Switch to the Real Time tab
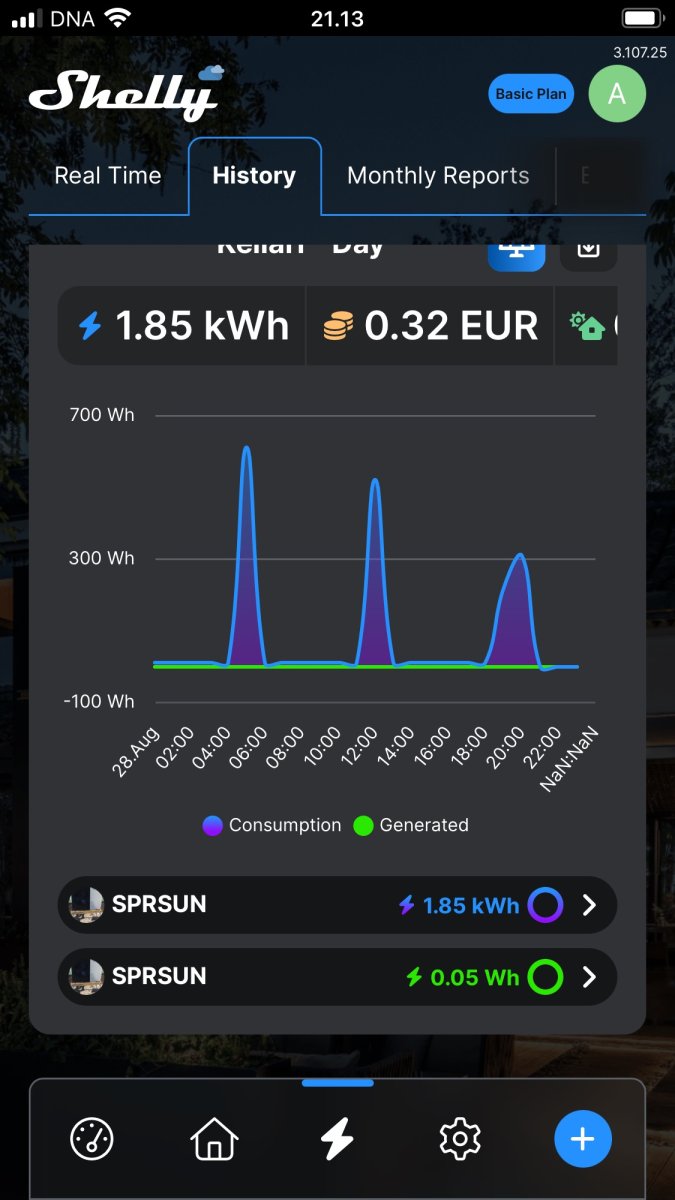The width and height of the screenshot is (675, 1200). click(x=107, y=176)
